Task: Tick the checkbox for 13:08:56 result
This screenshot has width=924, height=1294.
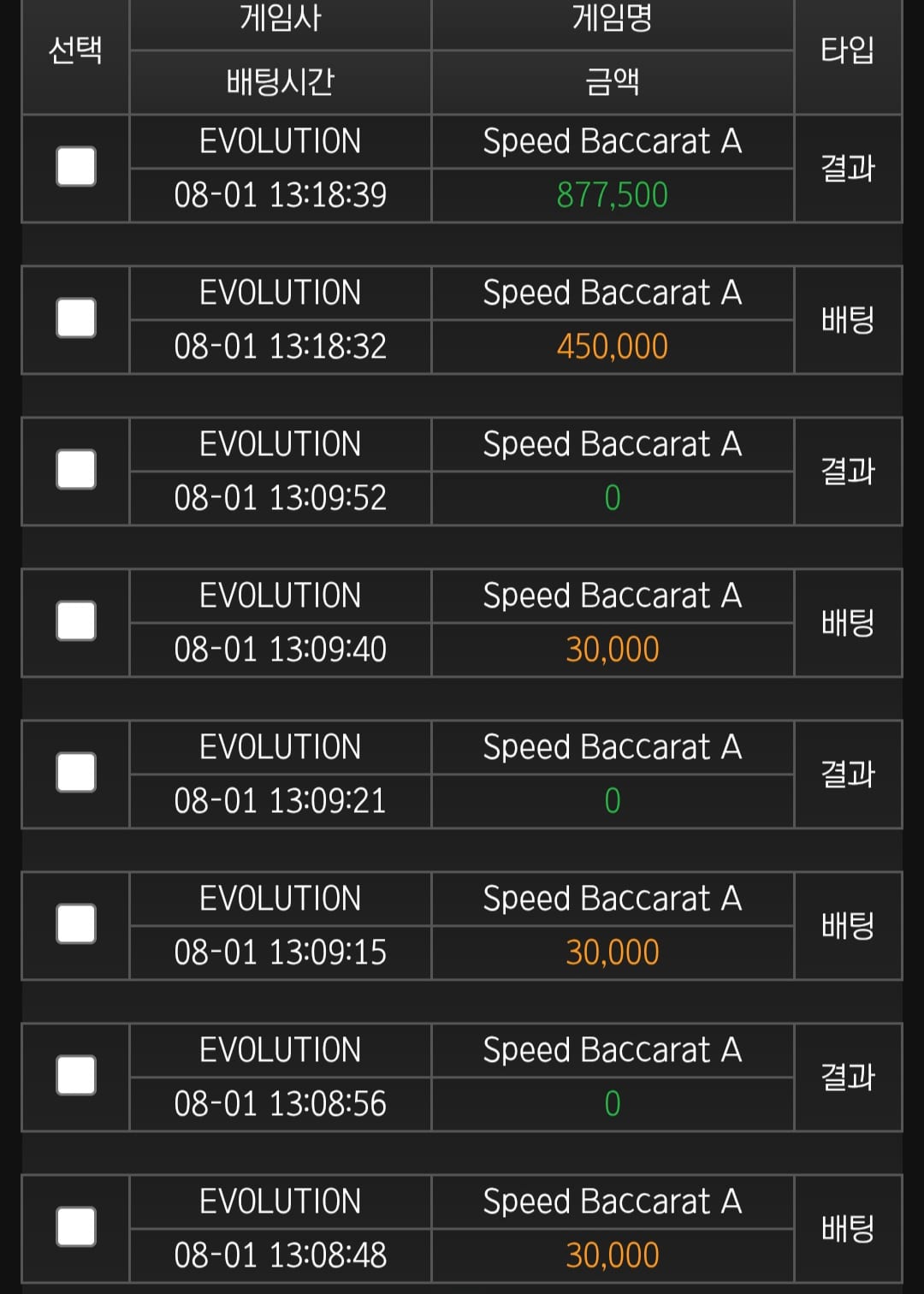Action: click(75, 1076)
